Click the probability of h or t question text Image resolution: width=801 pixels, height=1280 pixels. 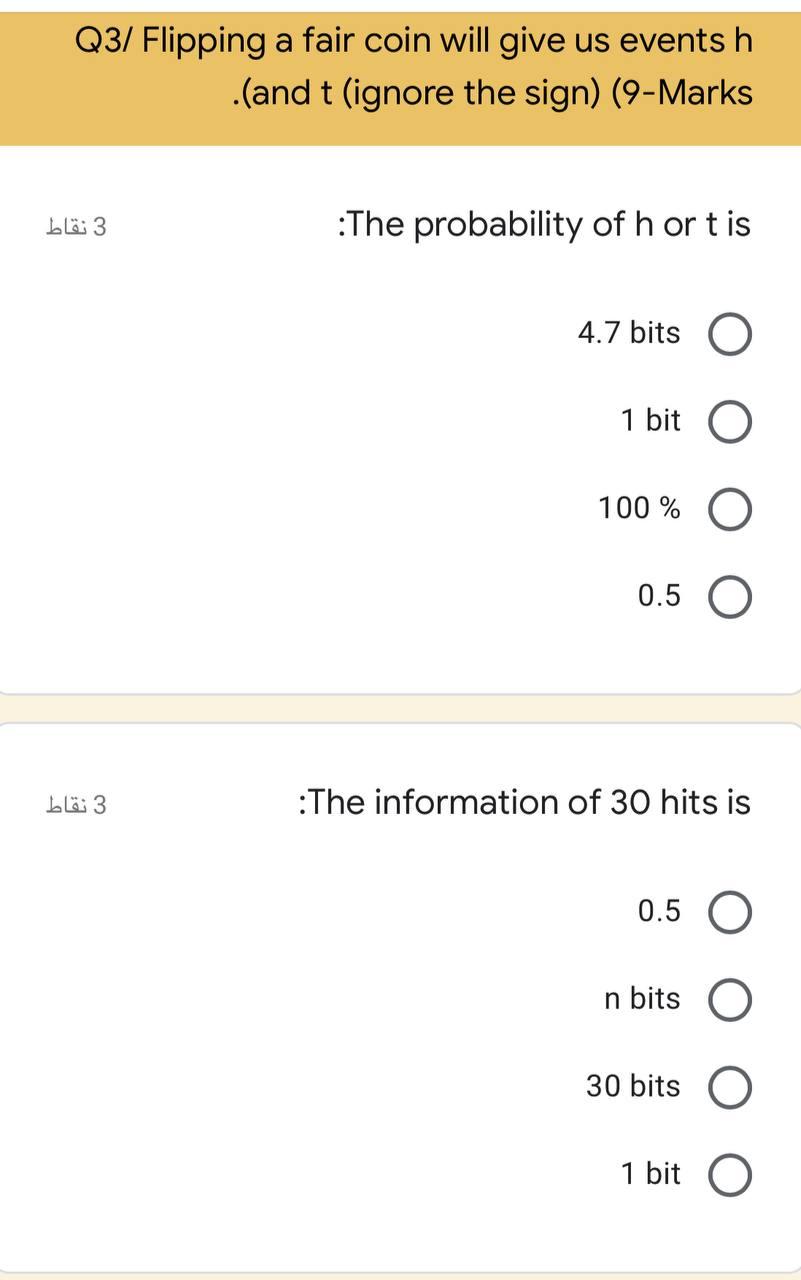[544, 224]
